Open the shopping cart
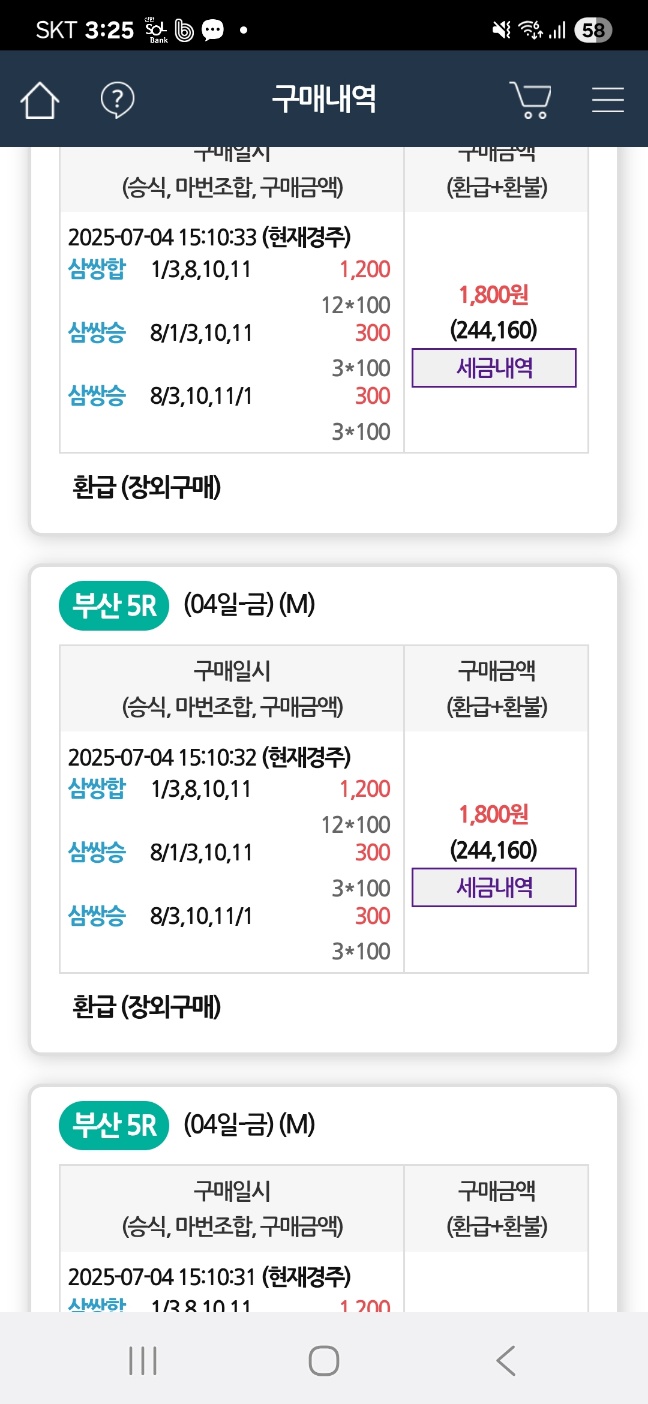 pos(530,99)
